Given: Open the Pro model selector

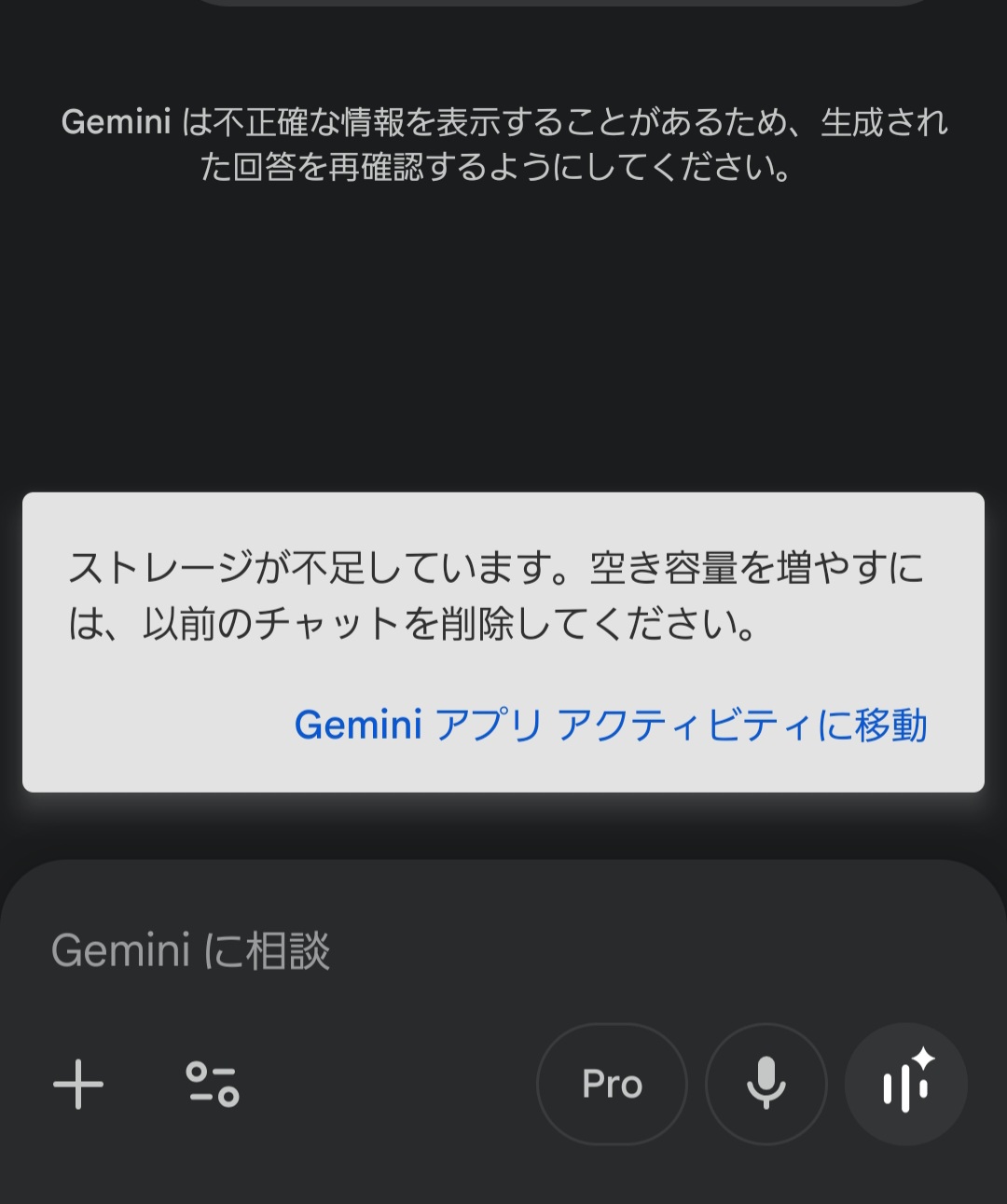Looking at the screenshot, I should (x=612, y=1085).
